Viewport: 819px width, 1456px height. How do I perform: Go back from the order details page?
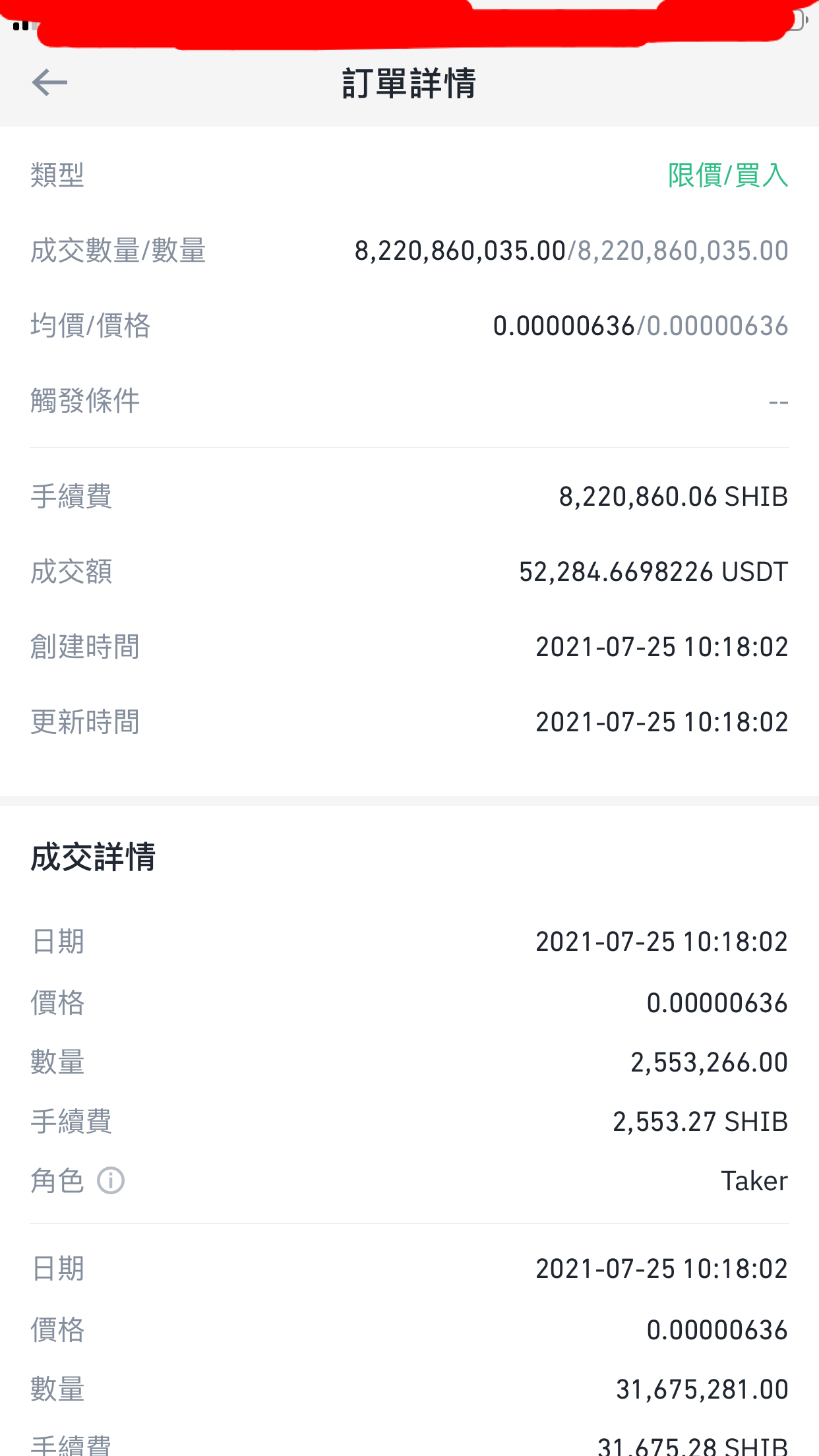pos(49,82)
